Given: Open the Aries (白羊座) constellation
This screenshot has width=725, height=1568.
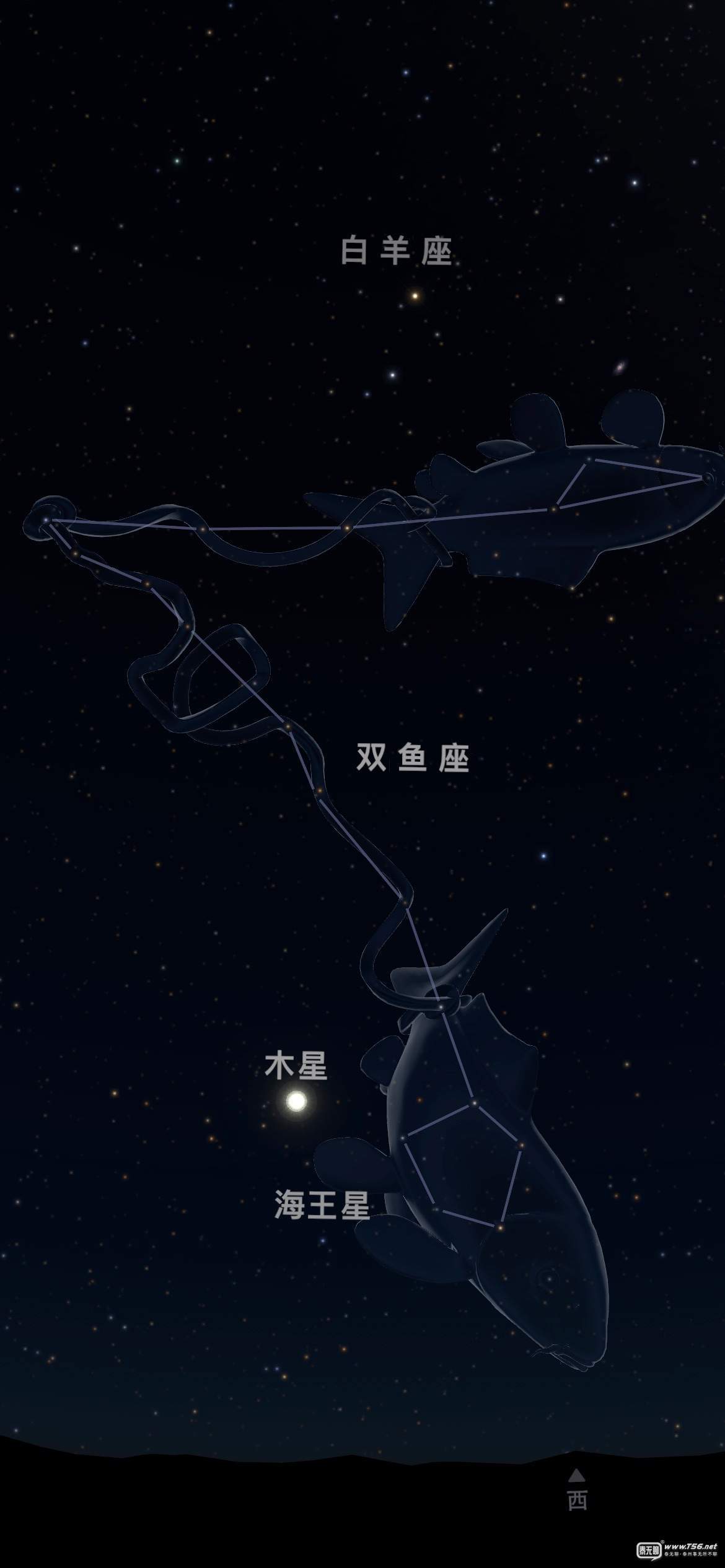Looking at the screenshot, I should click(x=397, y=251).
